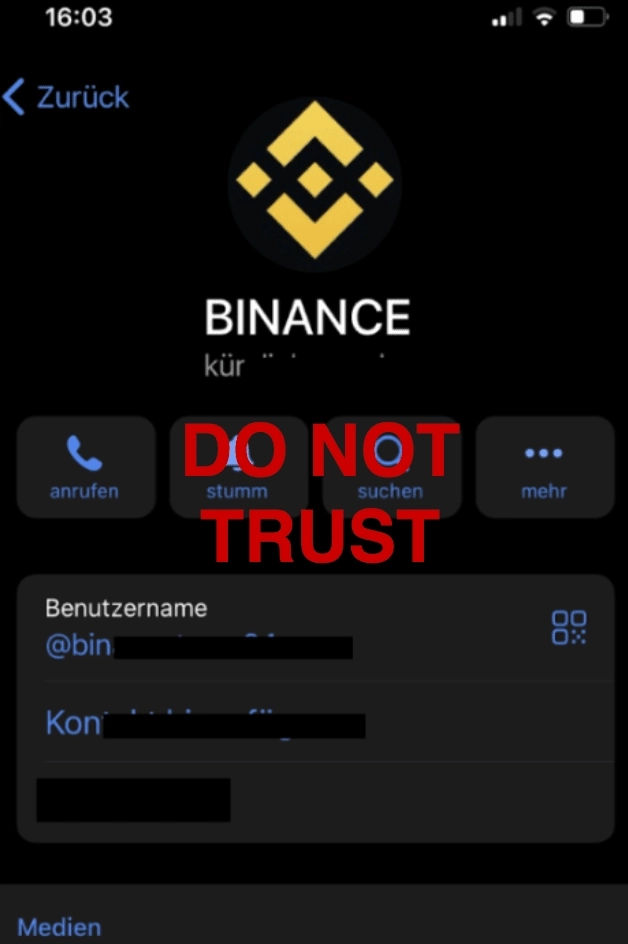This screenshot has height=944, width=628.
Task: Open the mehr options menu
Action: [544, 467]
